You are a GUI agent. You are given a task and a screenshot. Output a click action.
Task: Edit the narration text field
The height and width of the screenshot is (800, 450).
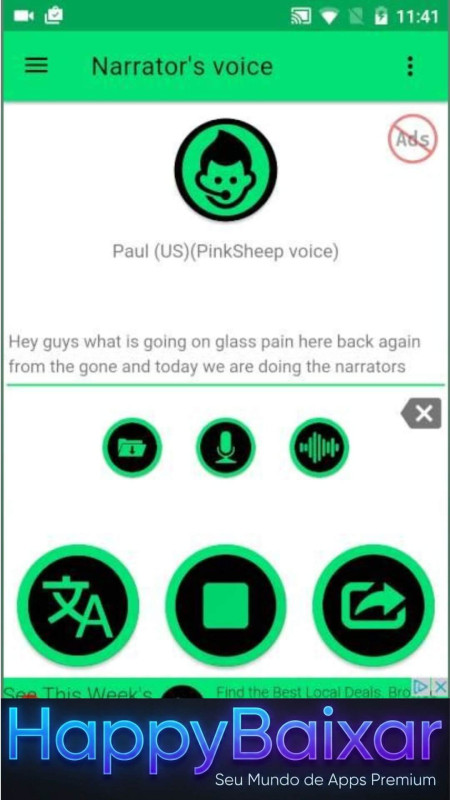point(225,355)
